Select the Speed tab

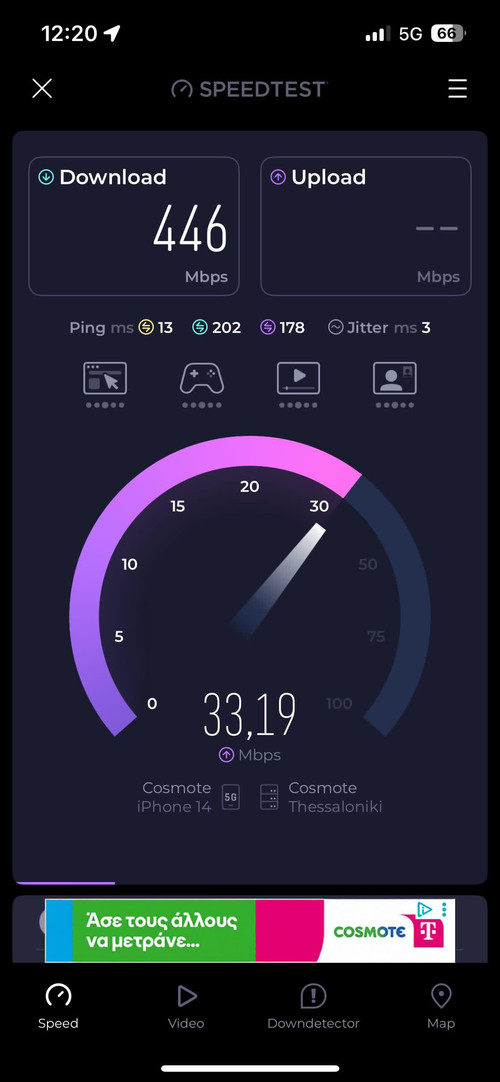coord(59,1007)
